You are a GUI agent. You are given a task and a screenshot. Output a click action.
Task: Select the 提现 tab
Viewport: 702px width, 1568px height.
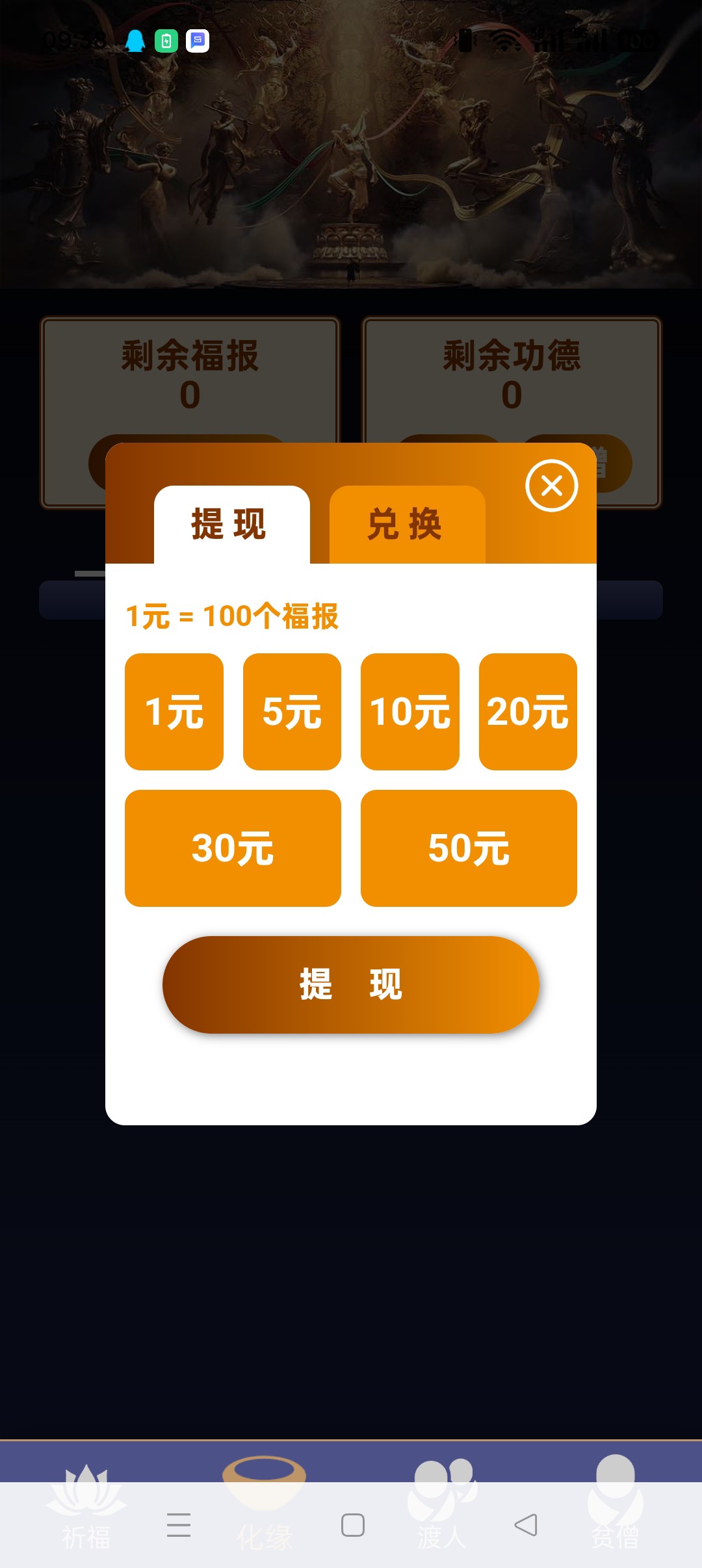pos(231,524)
